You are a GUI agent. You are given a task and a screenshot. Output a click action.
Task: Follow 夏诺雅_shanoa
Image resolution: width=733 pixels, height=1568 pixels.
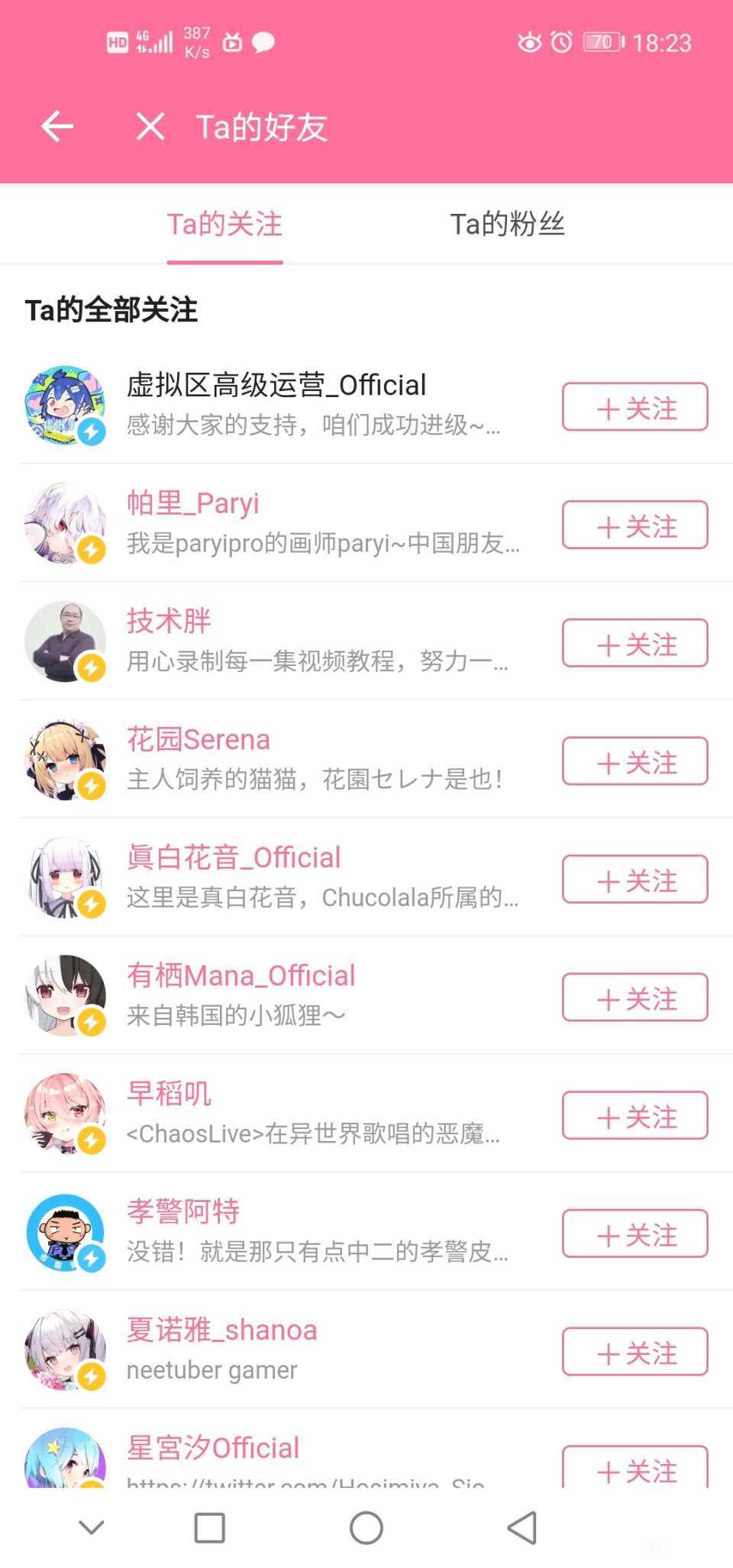tap(635, 1352)
